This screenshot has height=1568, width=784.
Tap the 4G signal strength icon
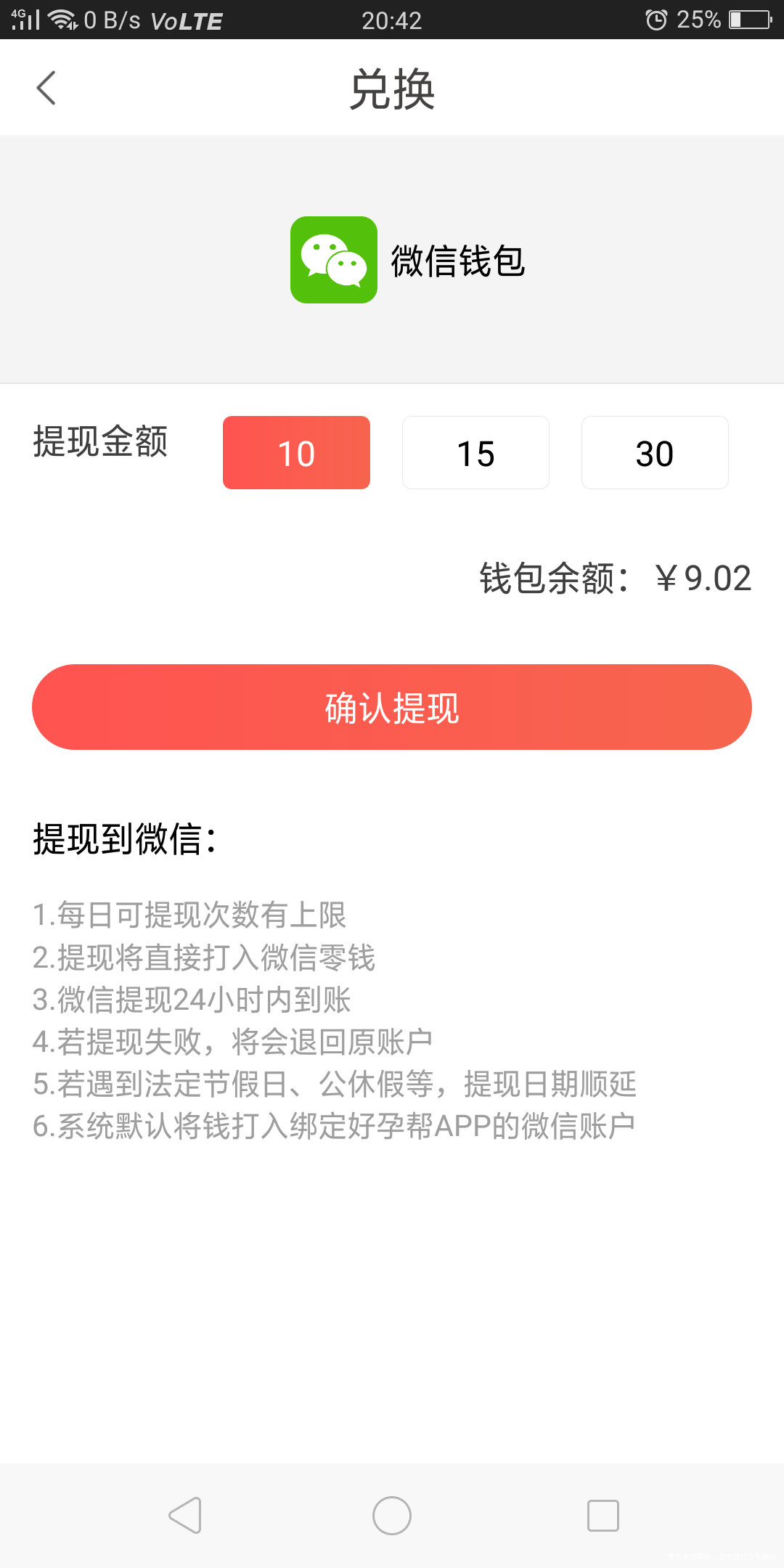click(25, 20)
